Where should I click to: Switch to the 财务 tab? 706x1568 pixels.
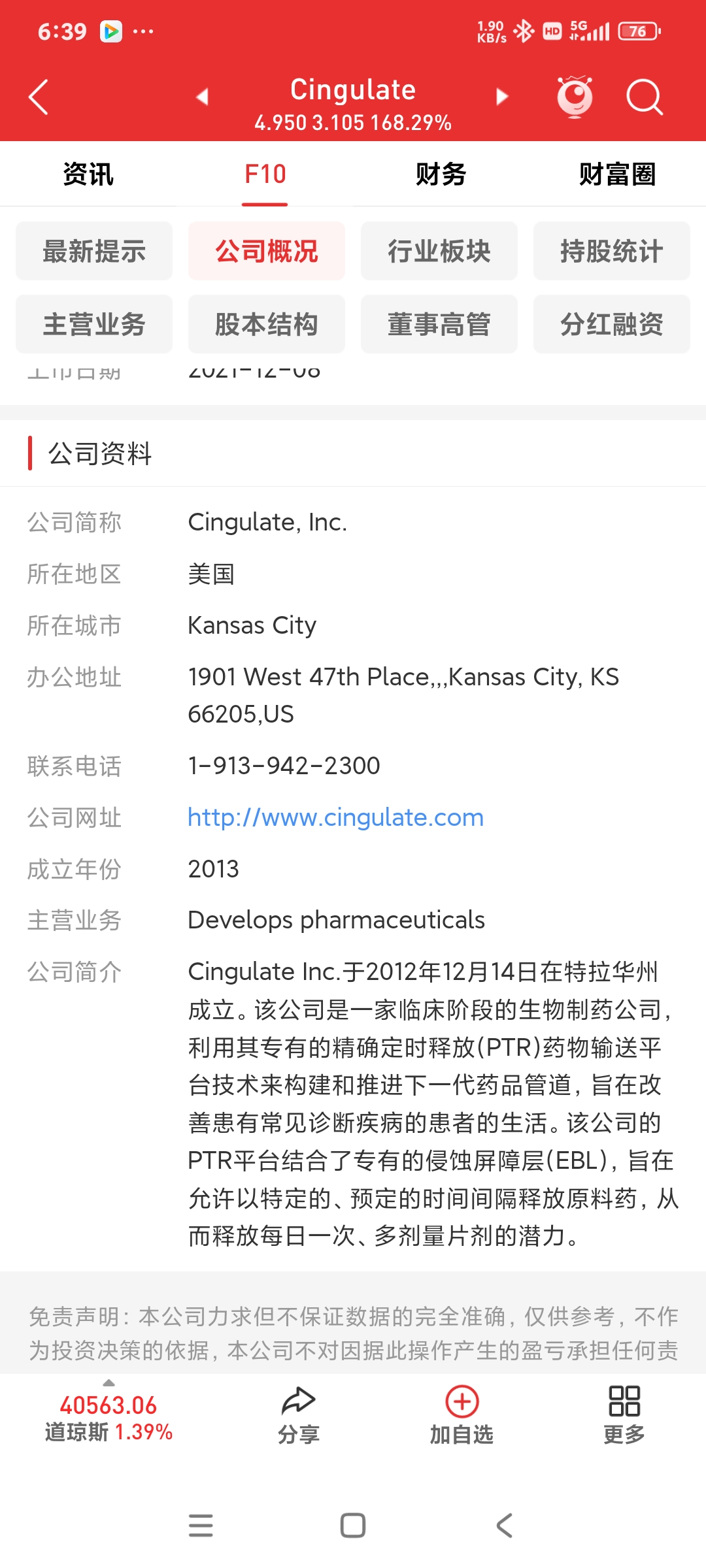441,174
